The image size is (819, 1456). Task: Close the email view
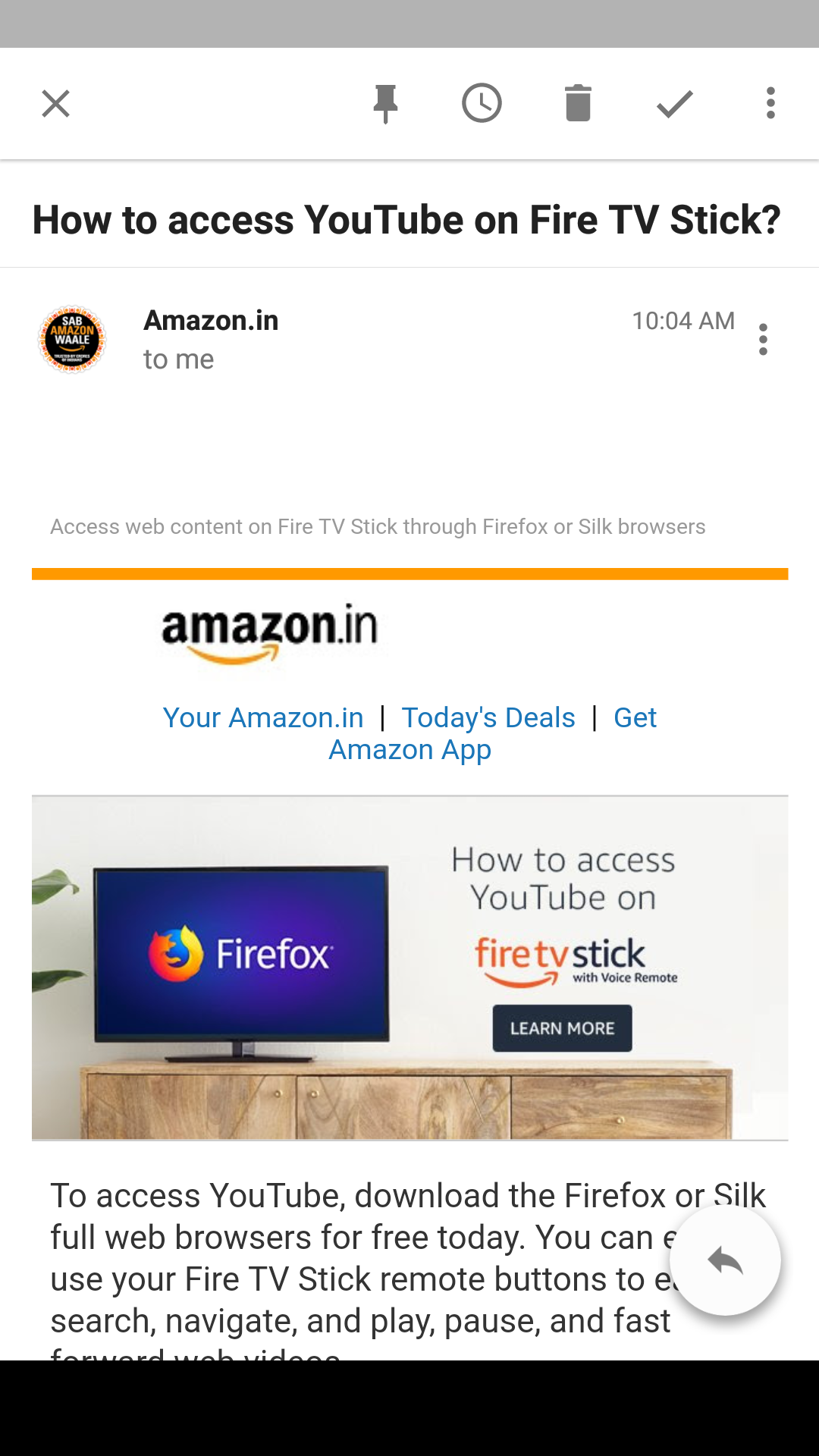55,104
